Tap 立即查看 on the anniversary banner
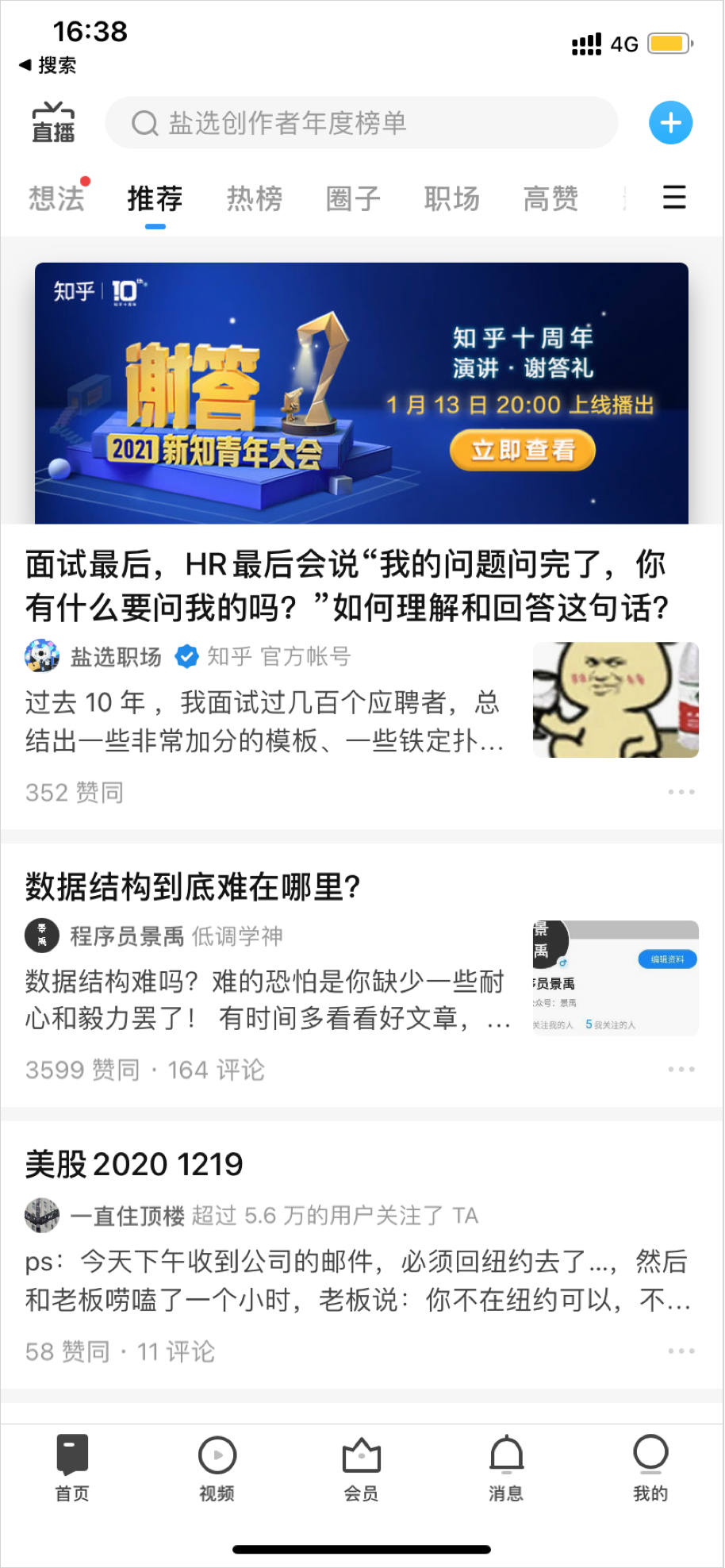This screenshot has height=1568, width=725. point(522,450)
